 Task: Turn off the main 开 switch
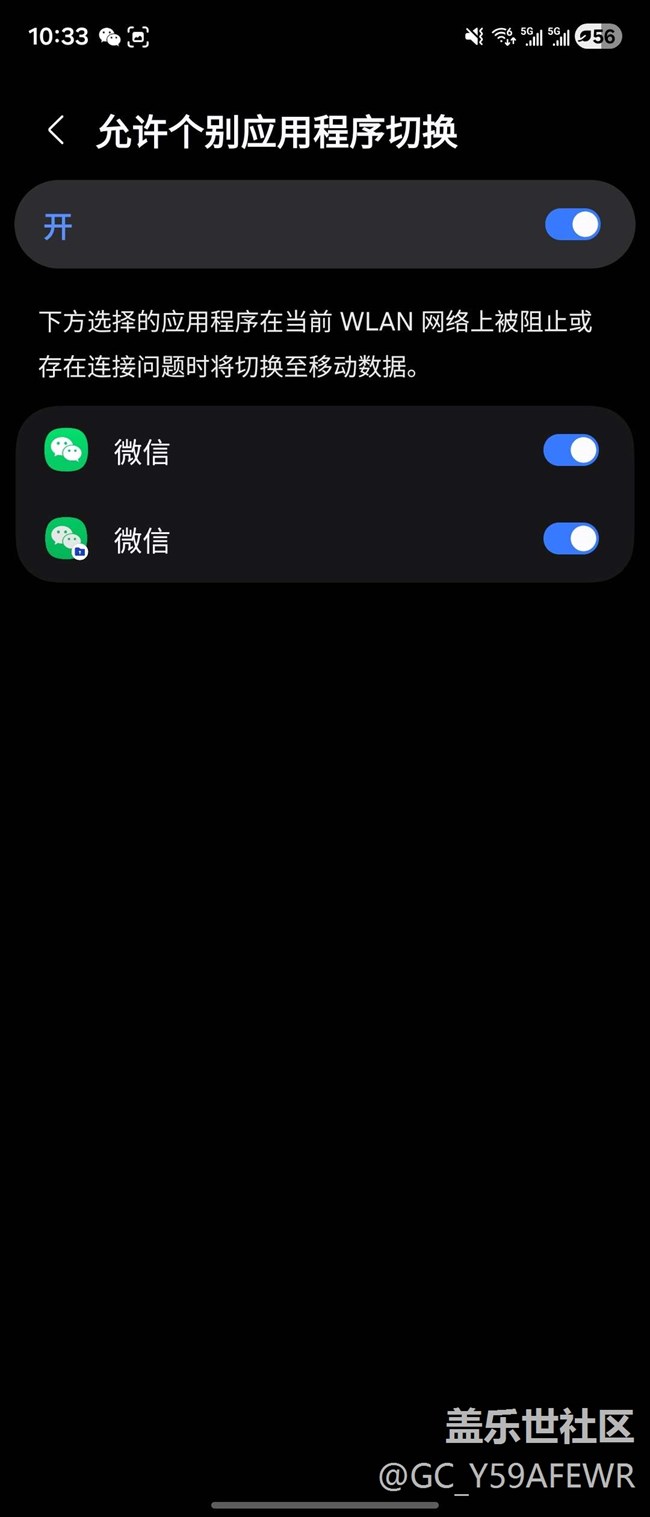(572, 225)
